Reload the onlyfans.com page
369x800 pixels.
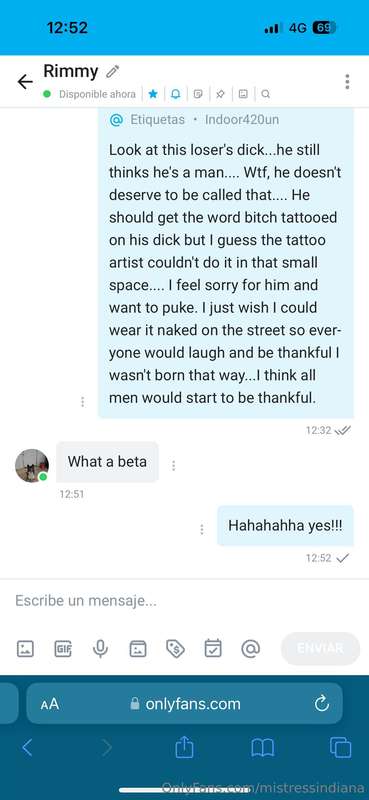[x=322, y=704]
